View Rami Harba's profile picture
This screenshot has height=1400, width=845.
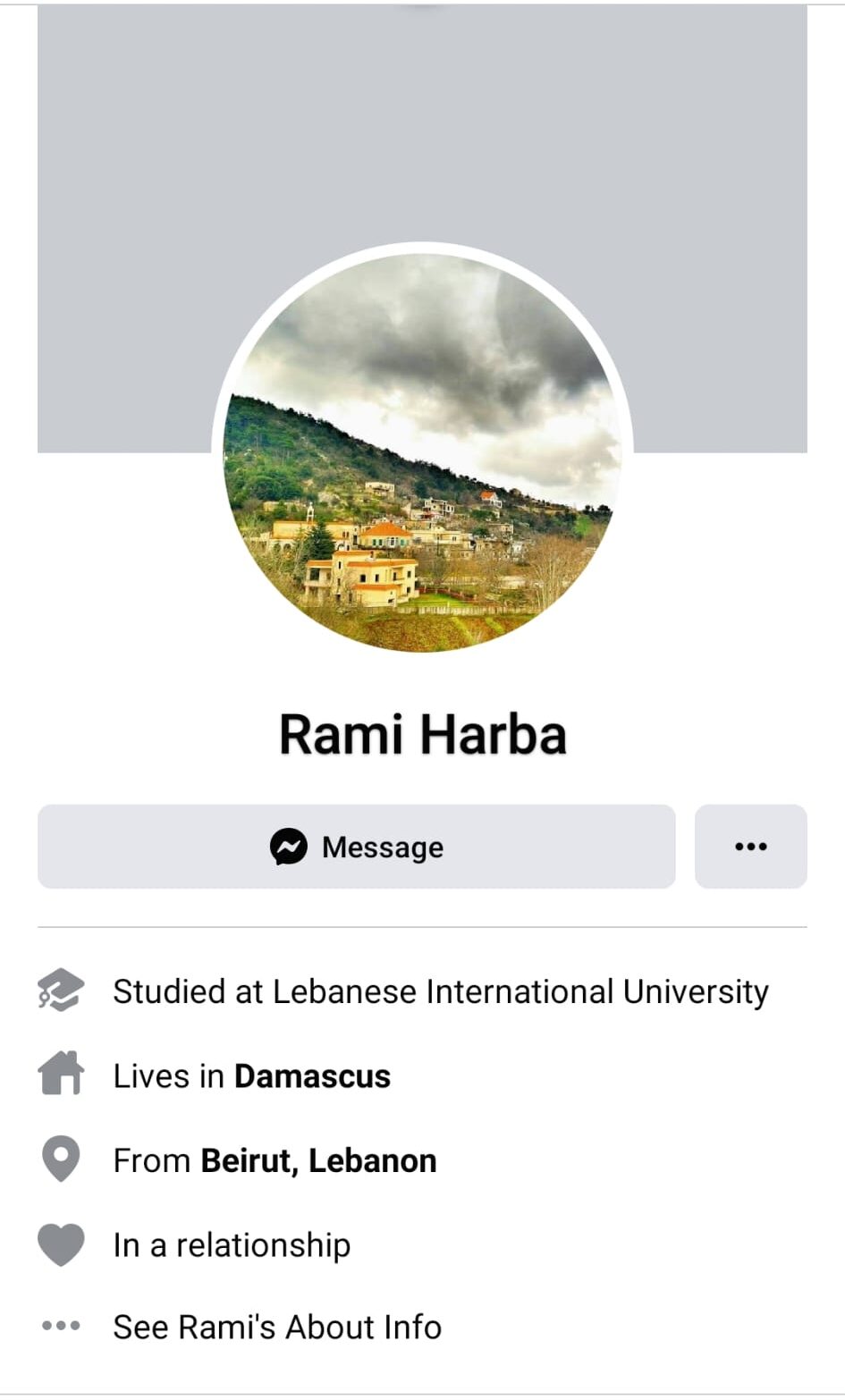[x=423, y=449]
